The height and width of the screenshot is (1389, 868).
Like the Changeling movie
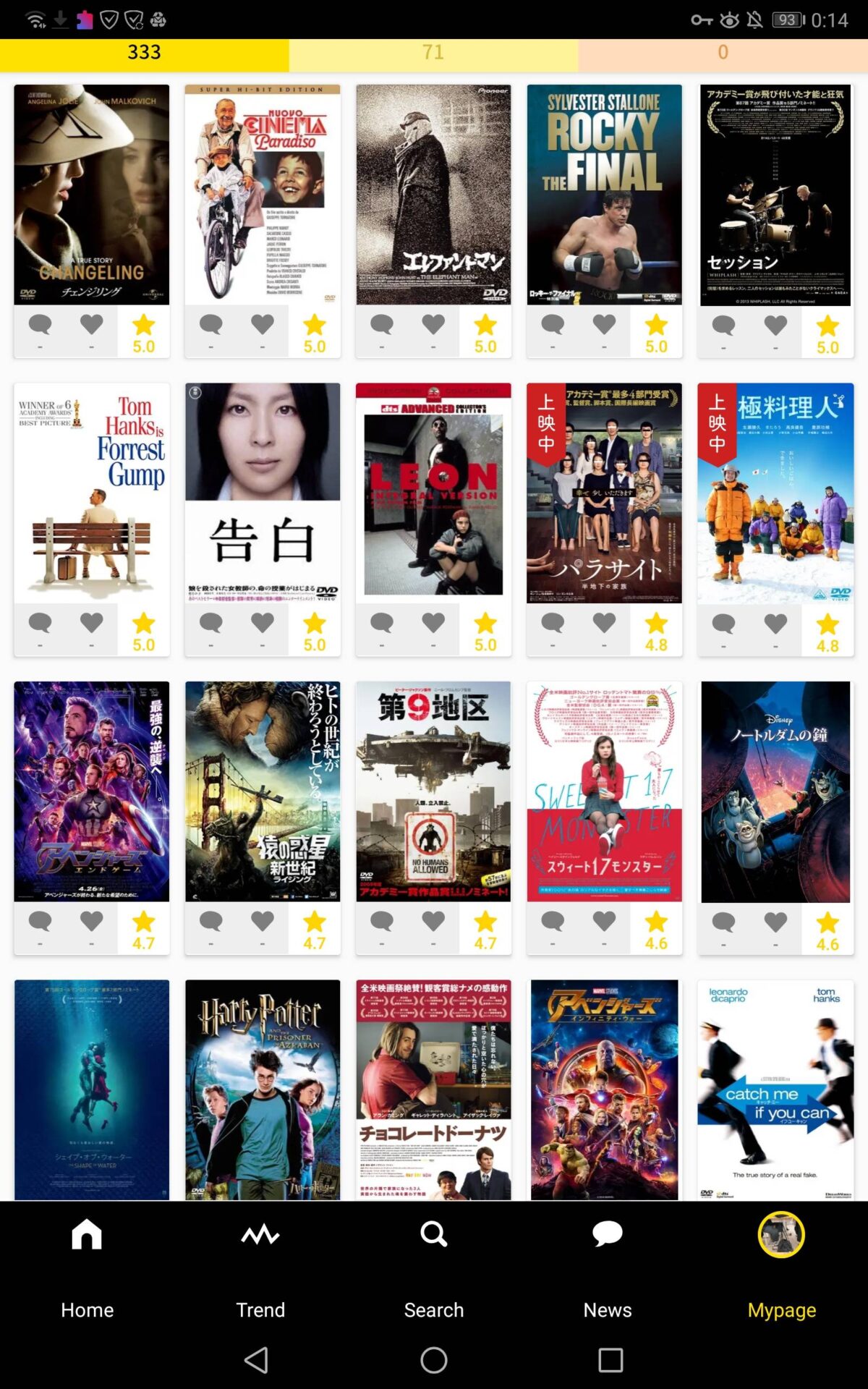coord(92,326)
